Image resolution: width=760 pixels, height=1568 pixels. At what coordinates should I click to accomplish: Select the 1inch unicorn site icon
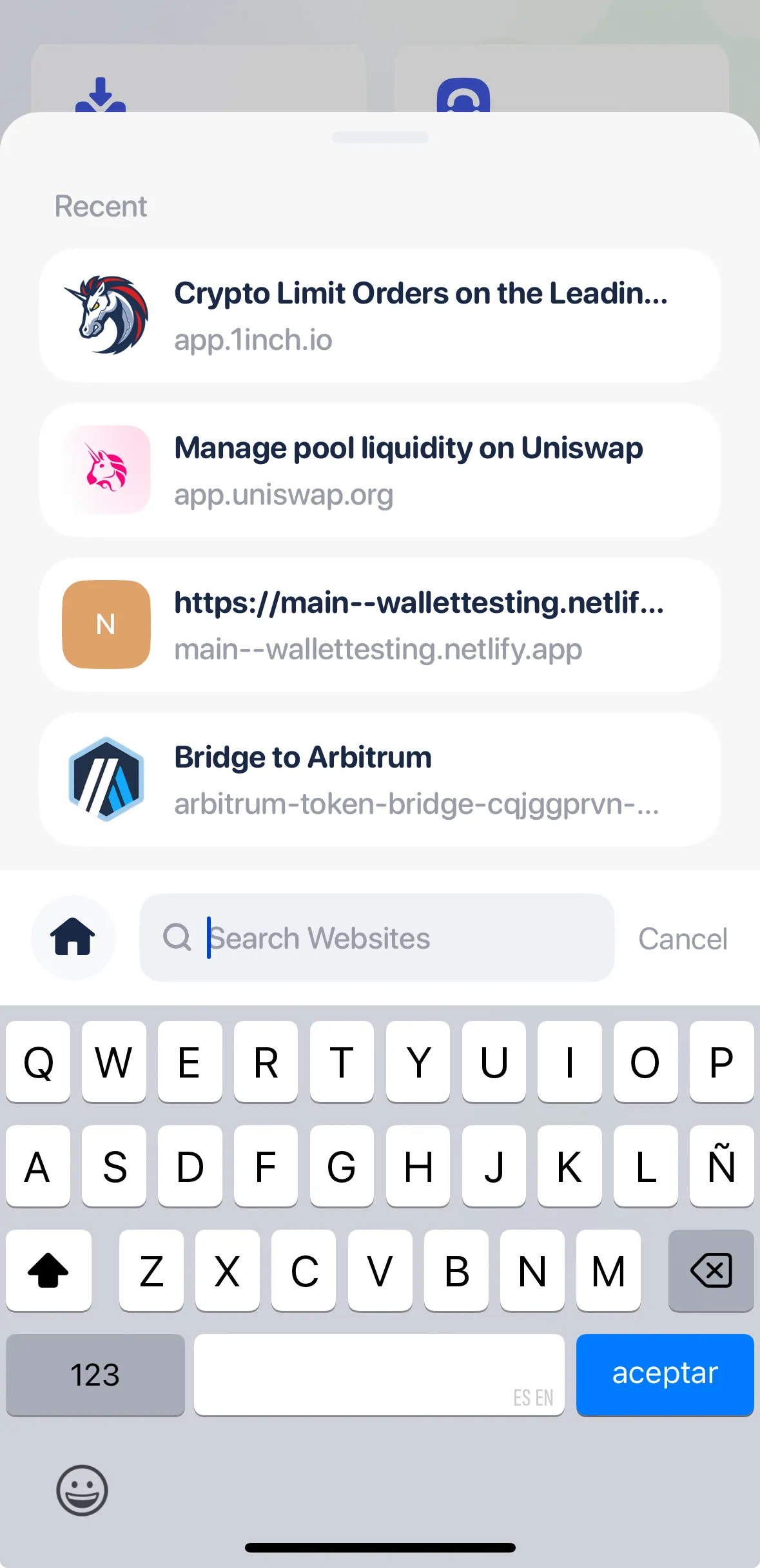click(x=106, y=315)
